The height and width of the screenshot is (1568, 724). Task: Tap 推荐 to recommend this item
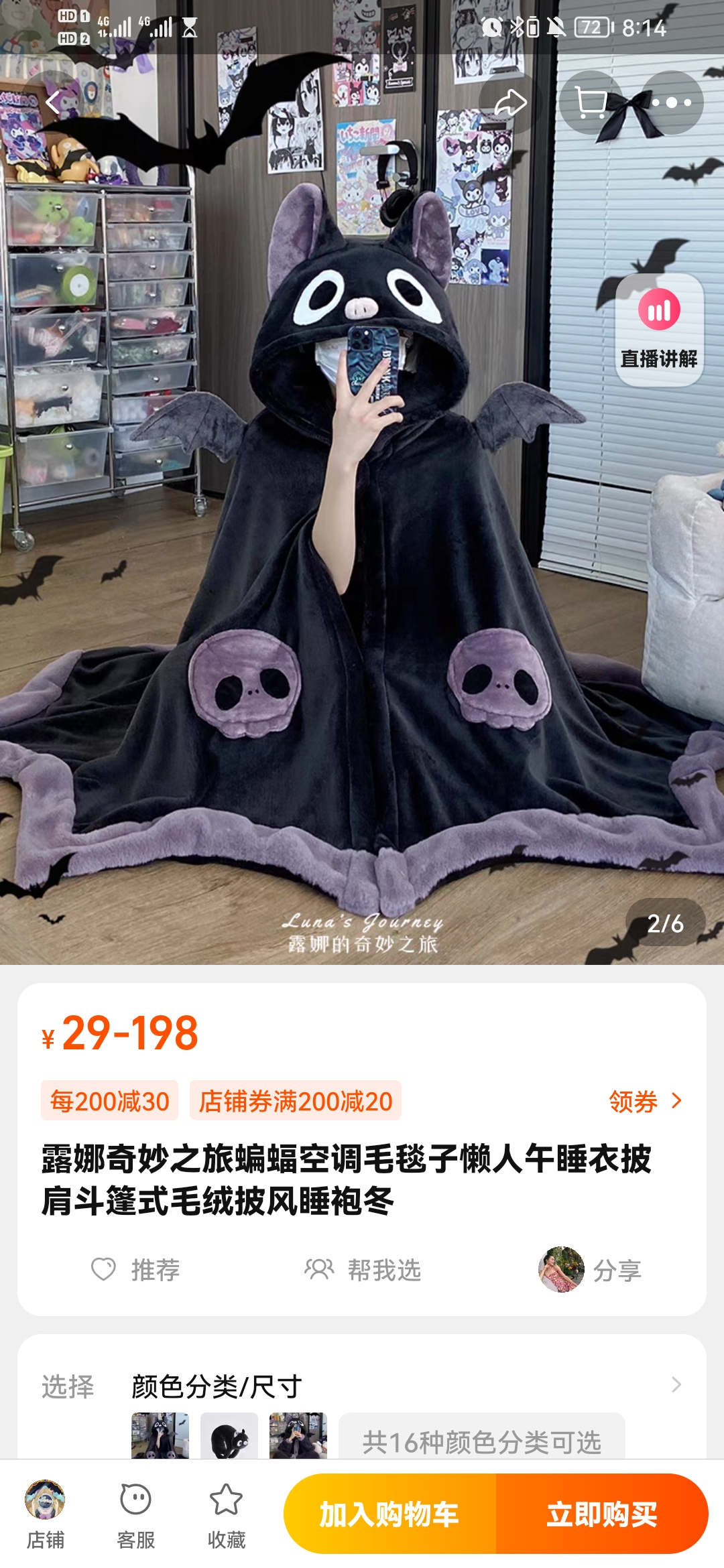[x=136, y=1269]
